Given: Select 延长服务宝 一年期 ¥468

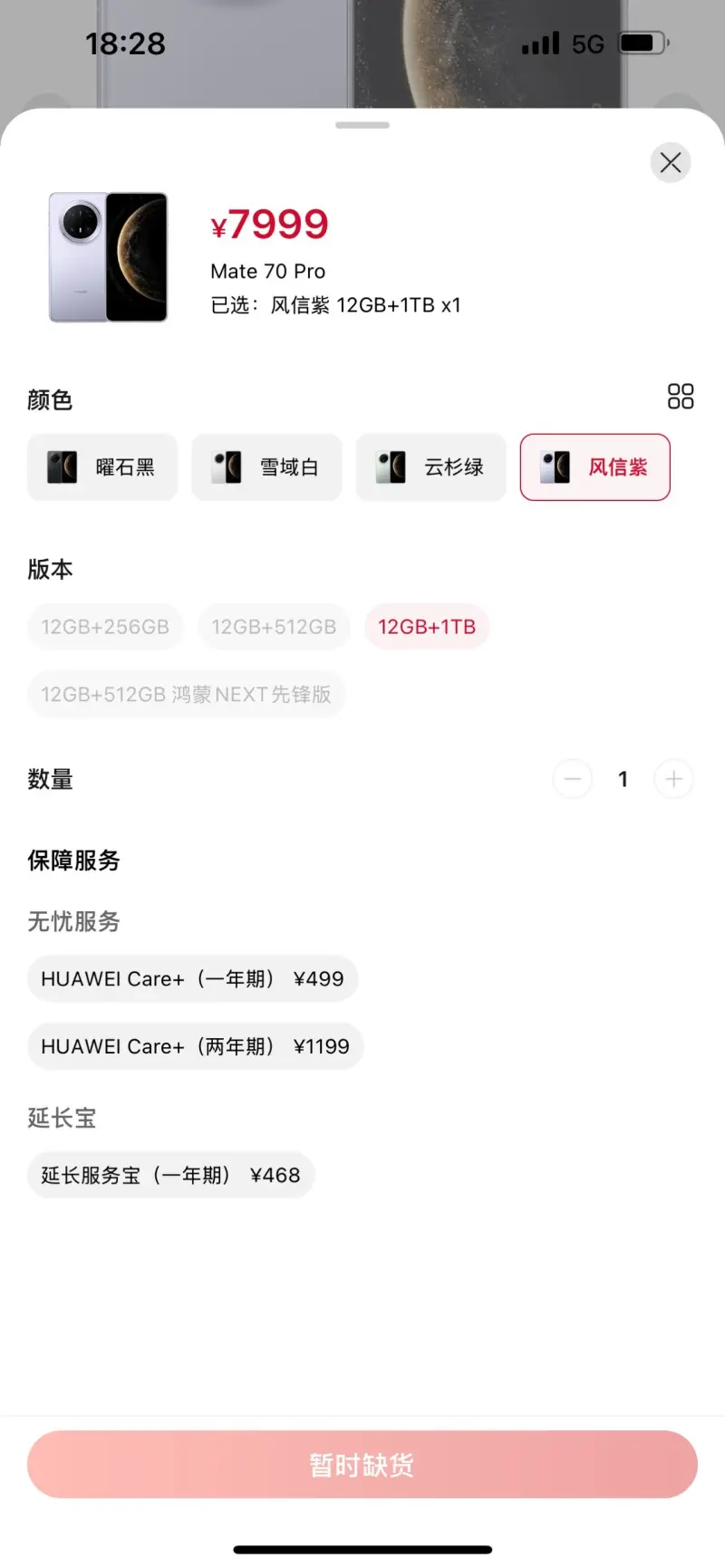Looking at the screenshot, I should tap(171, 1176).
